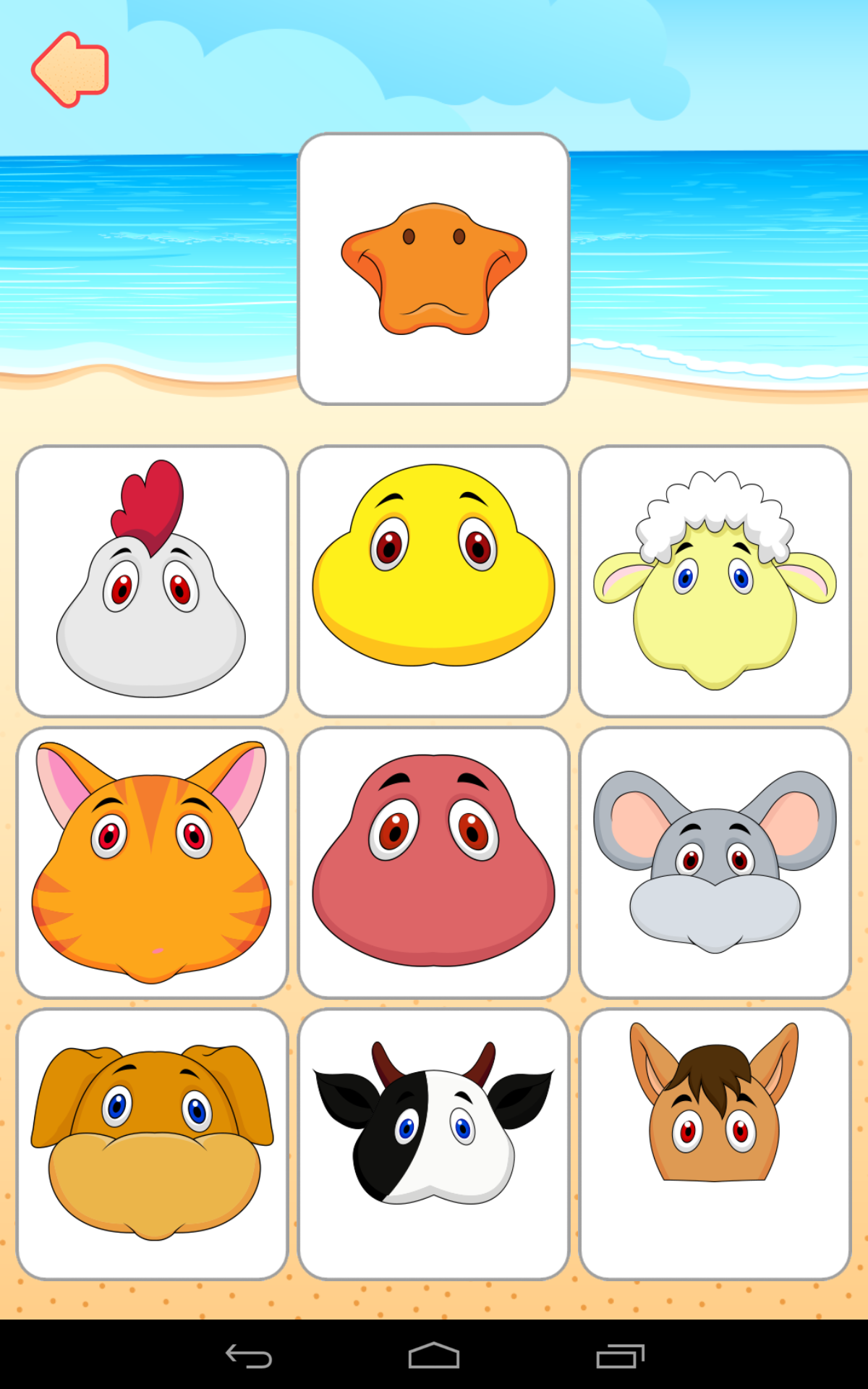868x1389 pixels.
Task: Select the orange striped cat card
Action: click(152, 862)
